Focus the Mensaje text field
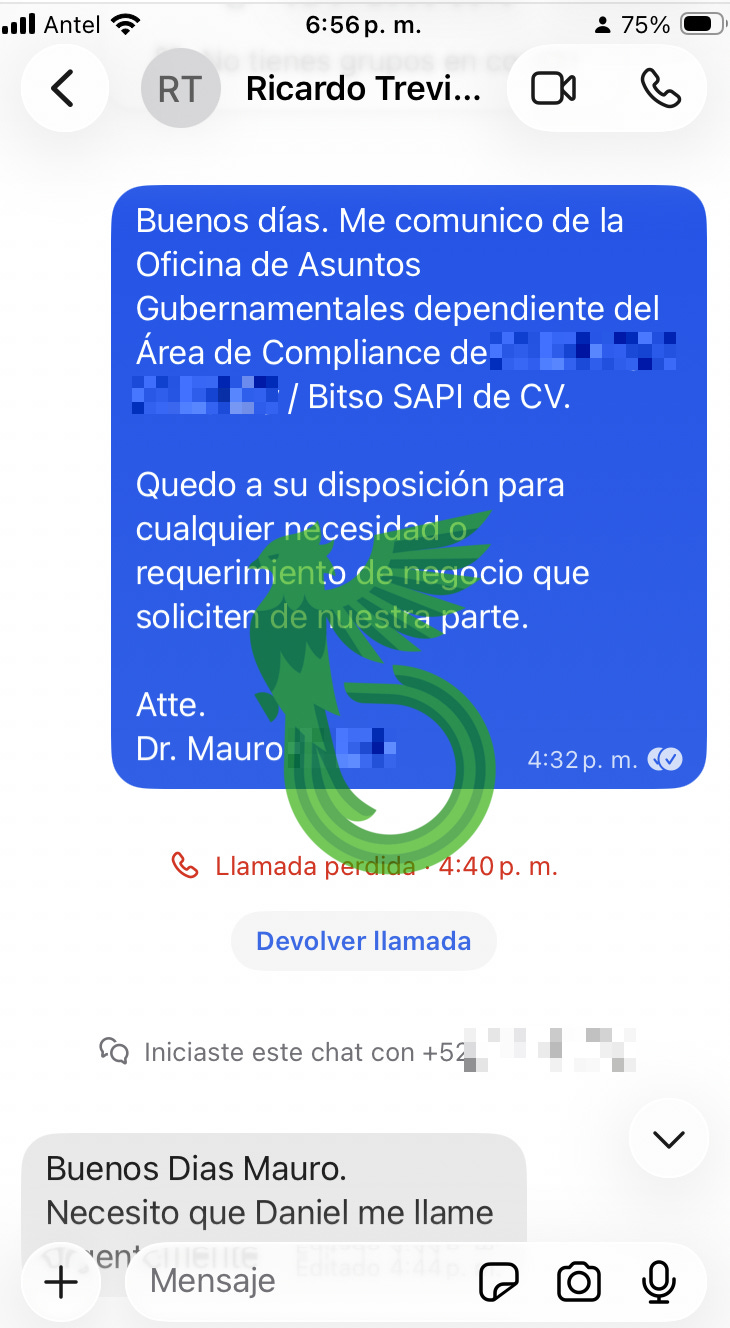 coord(300,1281)
